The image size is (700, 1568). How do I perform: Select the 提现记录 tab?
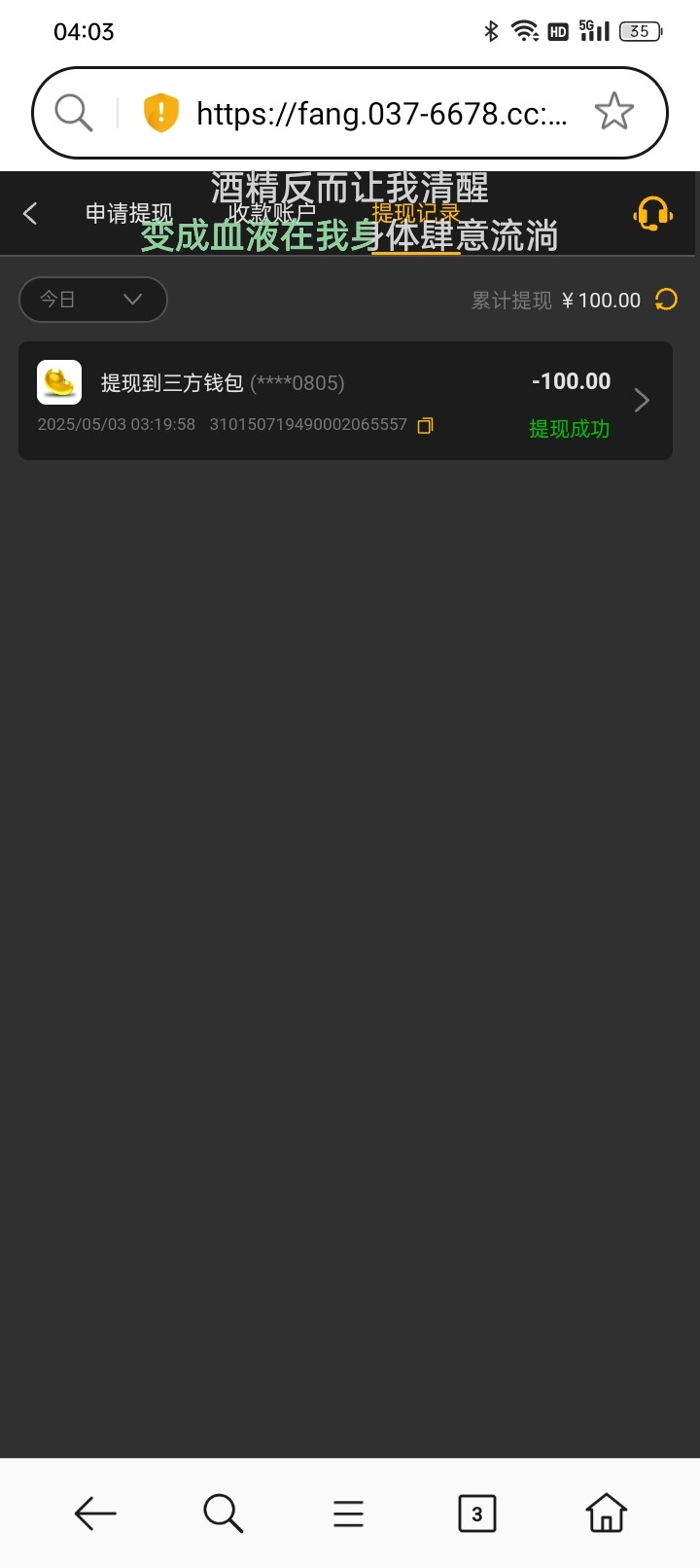(x=415, y=214)
